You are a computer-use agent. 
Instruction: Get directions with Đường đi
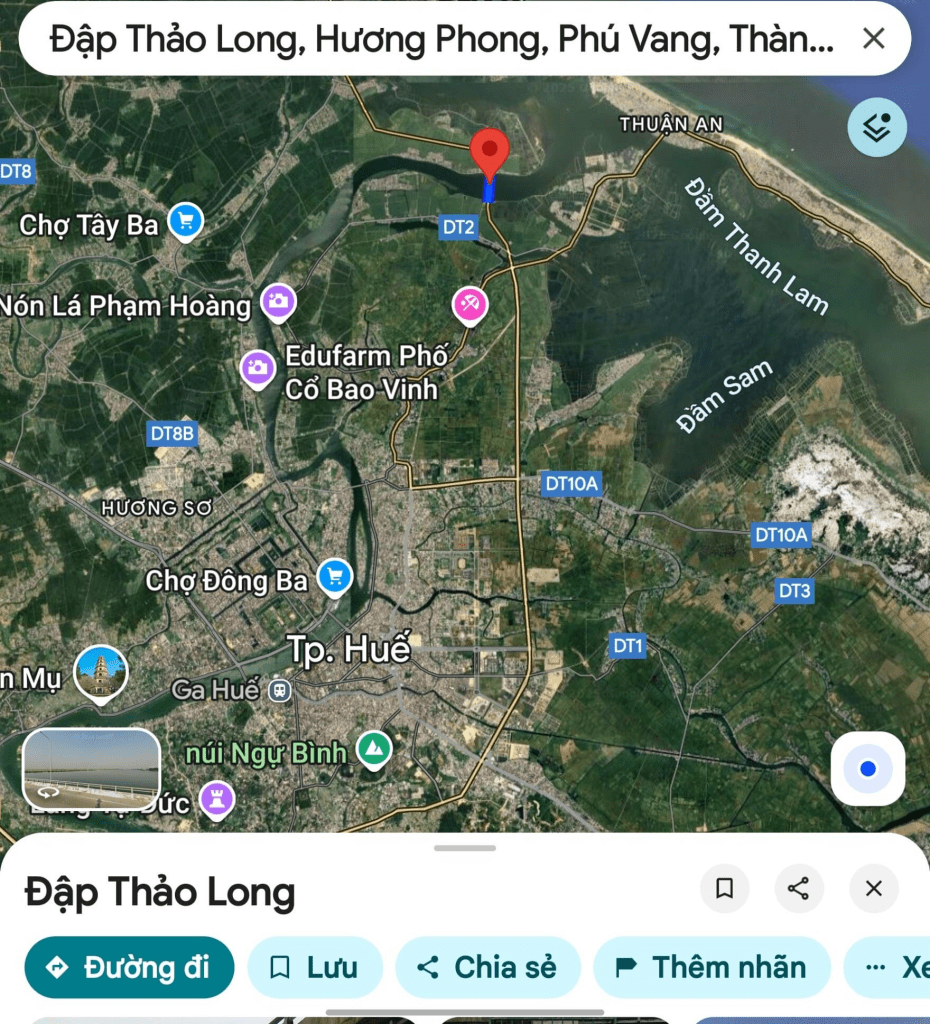[129, 967]
